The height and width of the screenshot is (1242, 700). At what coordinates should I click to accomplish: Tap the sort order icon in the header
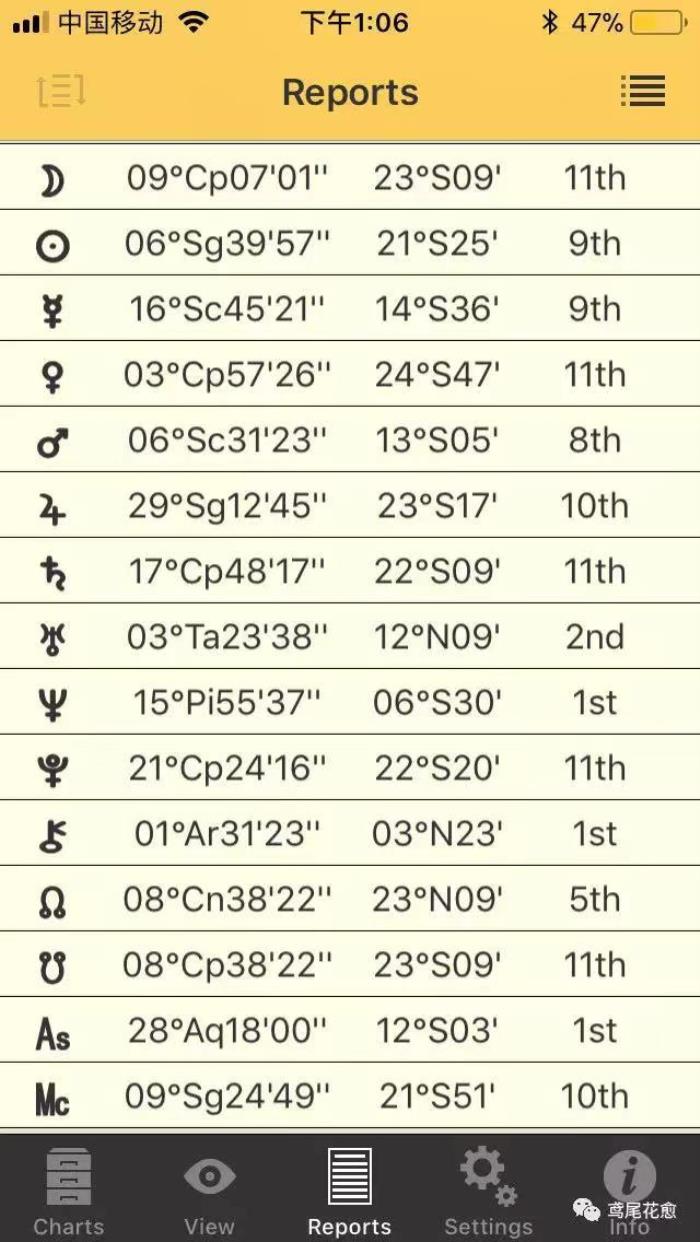(61, 92)
